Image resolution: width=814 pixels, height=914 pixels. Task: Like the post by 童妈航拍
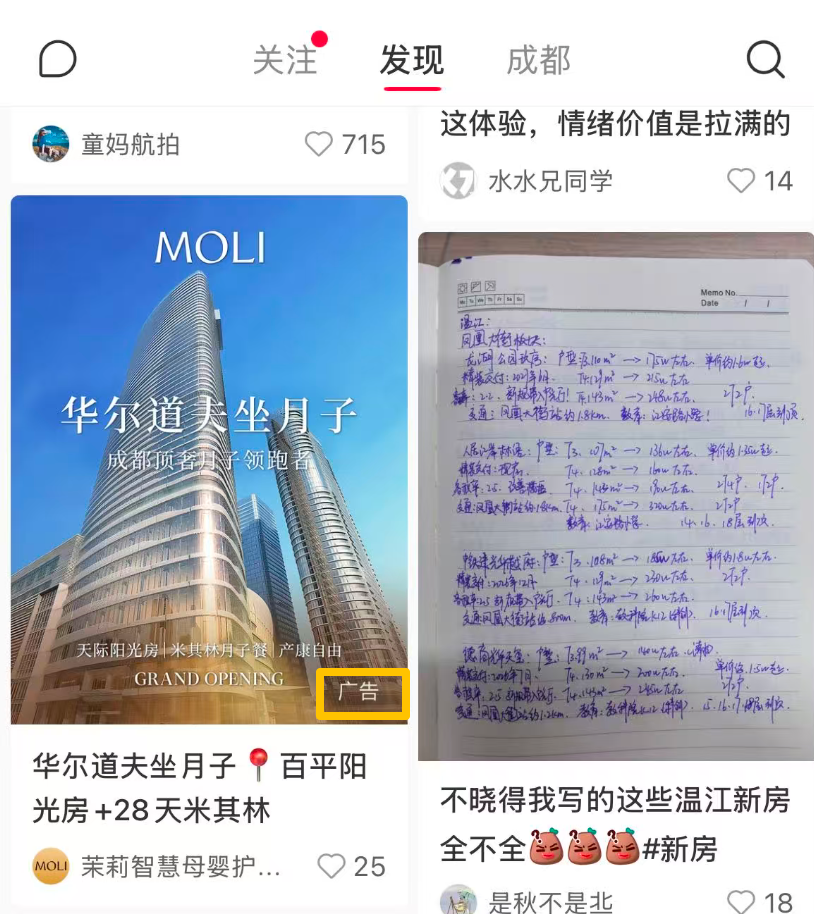pyautogui.click(x=345, y=144)
